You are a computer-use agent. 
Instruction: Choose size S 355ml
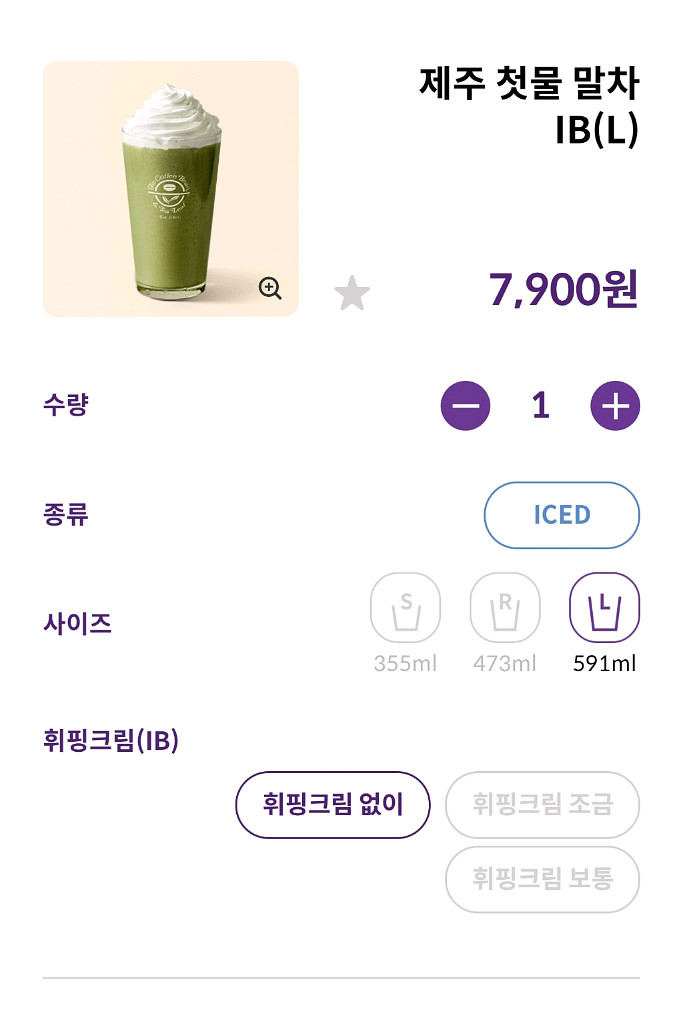405,607
